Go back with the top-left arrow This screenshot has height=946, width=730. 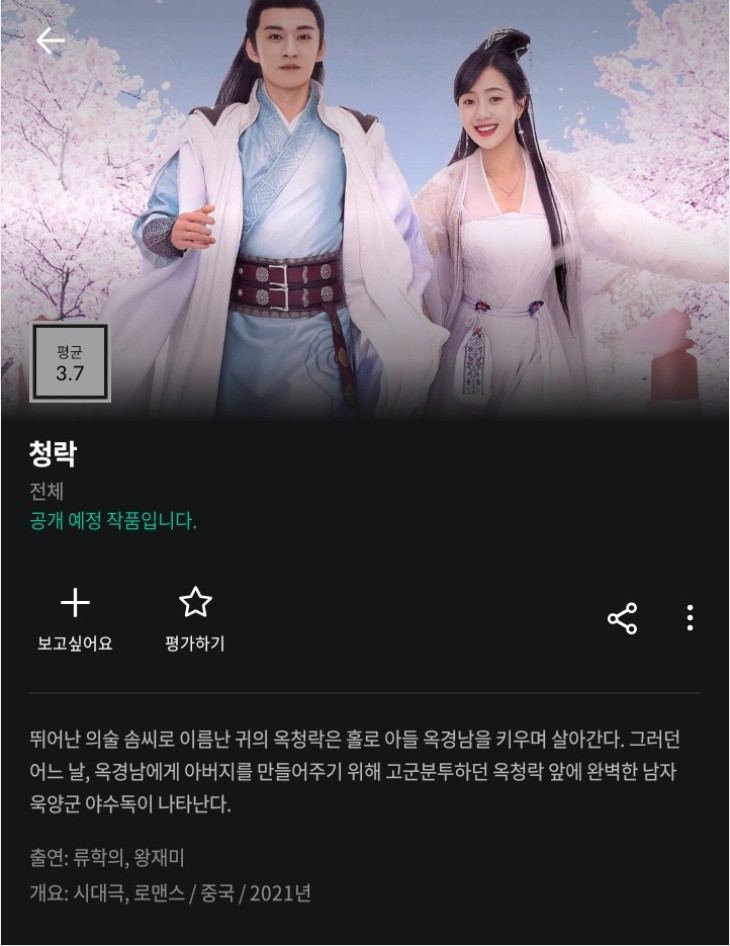coord(50,40)
